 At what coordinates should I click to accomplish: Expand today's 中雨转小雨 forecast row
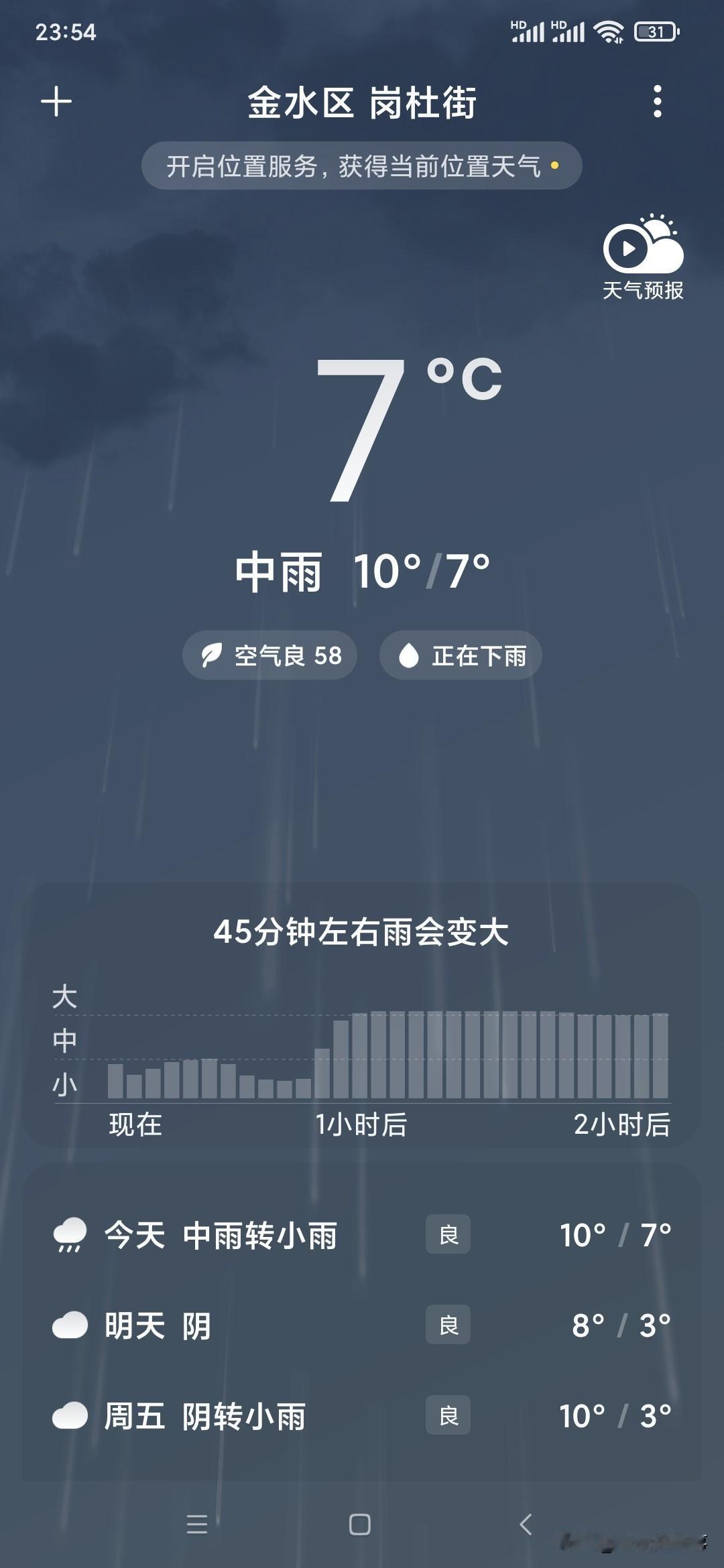click(x=362, y=1235)
